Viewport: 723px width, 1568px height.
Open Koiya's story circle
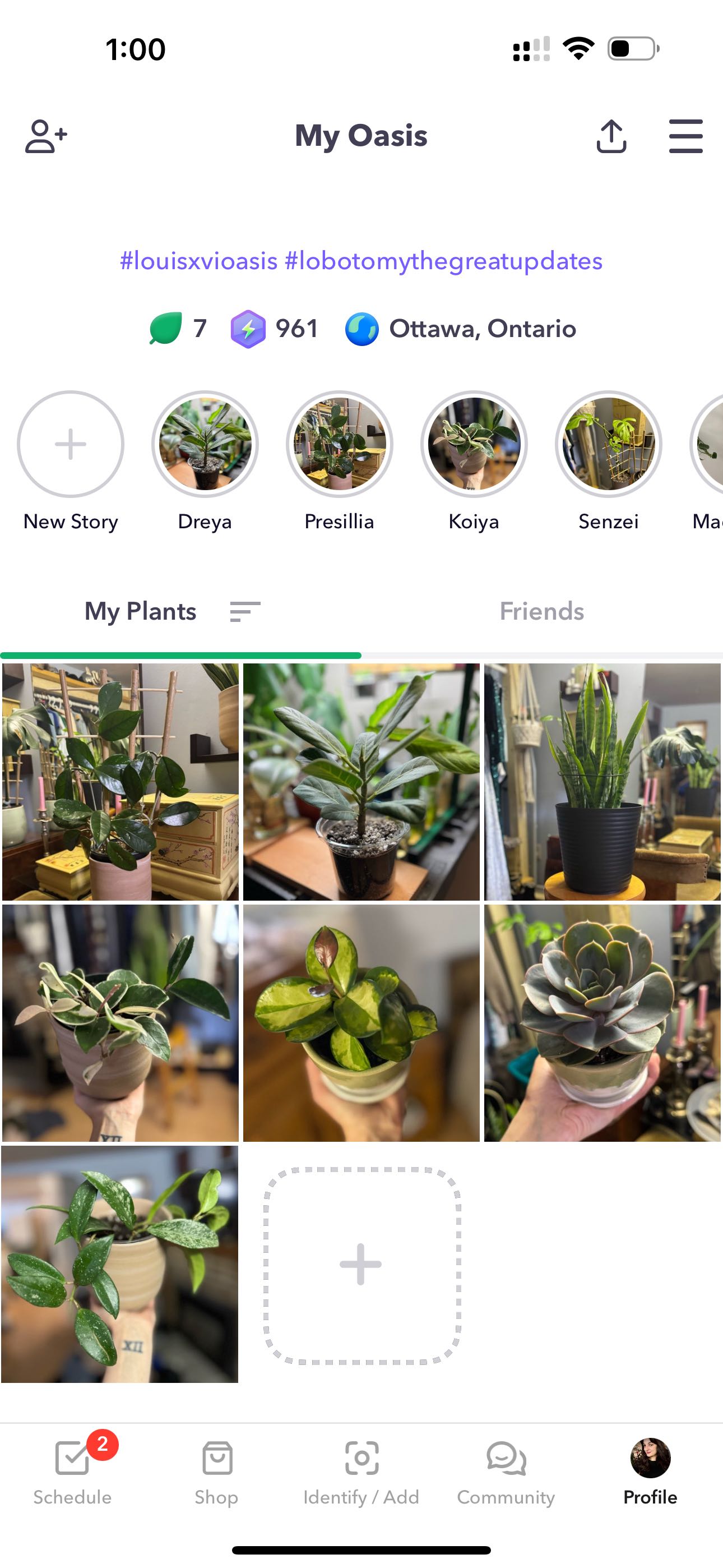(x=474, y=444)
